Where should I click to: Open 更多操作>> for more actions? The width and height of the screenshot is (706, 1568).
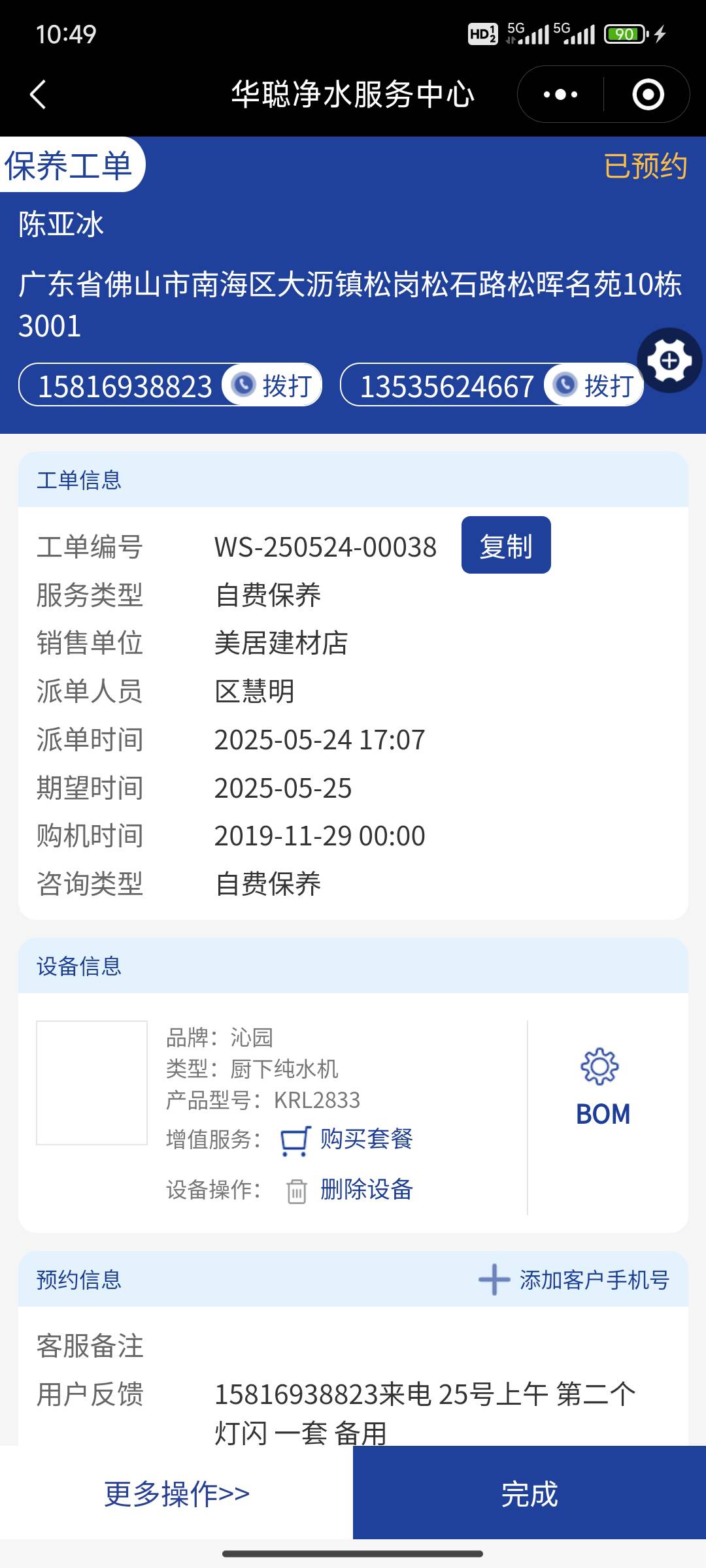click(x=176, y=1494)
